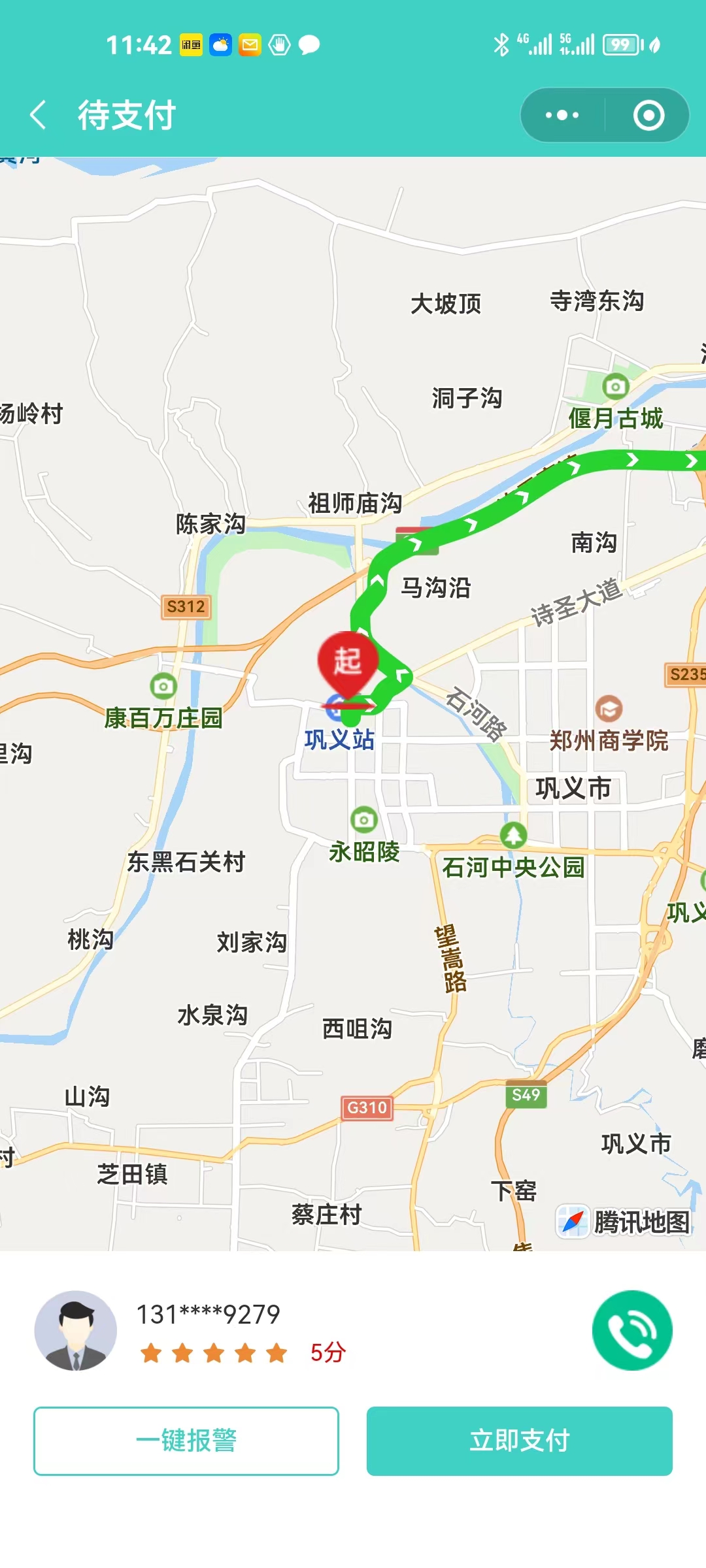The height and width of the screenshot is (1568, 706).
Task: Open the driver's profile avatar
Action: click(x=76, y=1330)
